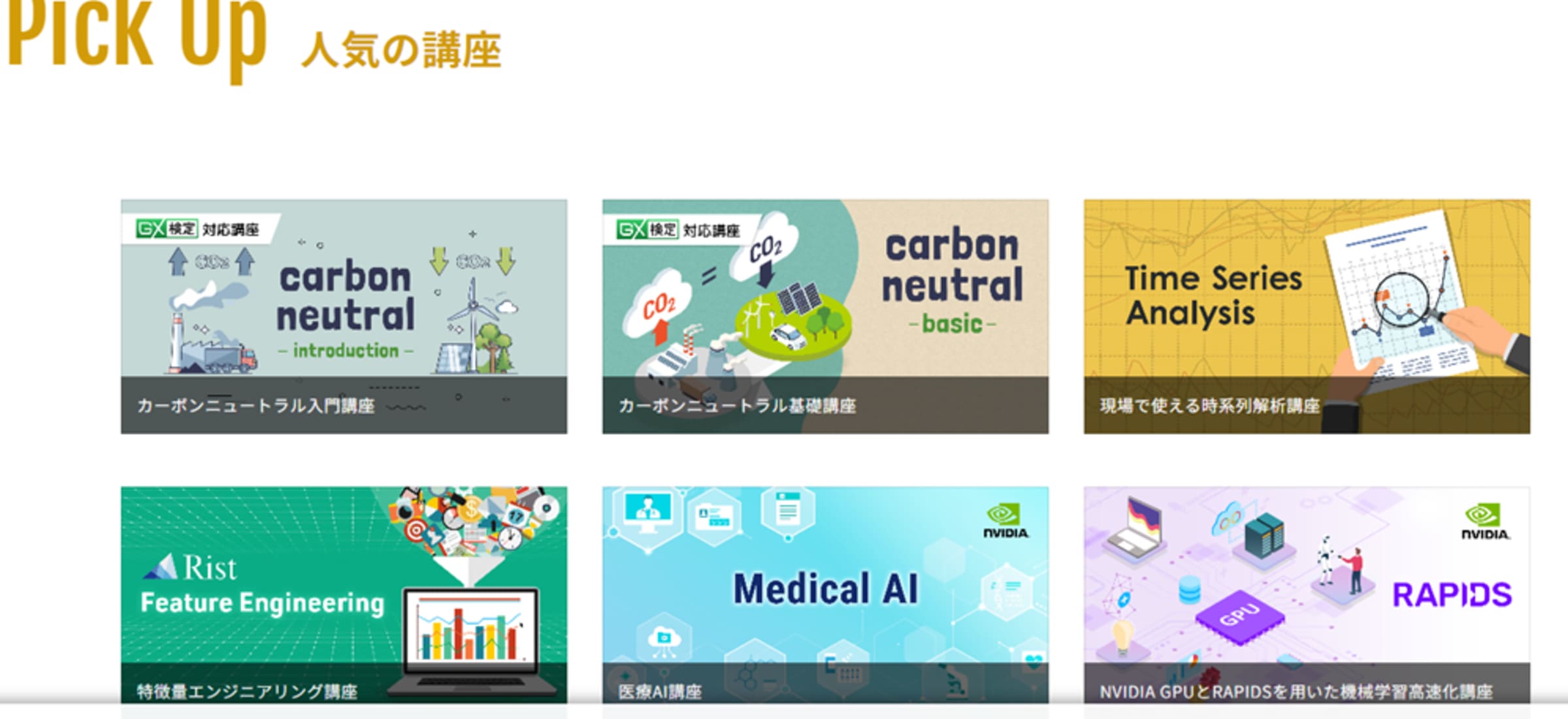Select the 現場で使える時系列解析講座 course
Image resolution: width=1568 pixels, height=719 pixels.
[1307, 316]
